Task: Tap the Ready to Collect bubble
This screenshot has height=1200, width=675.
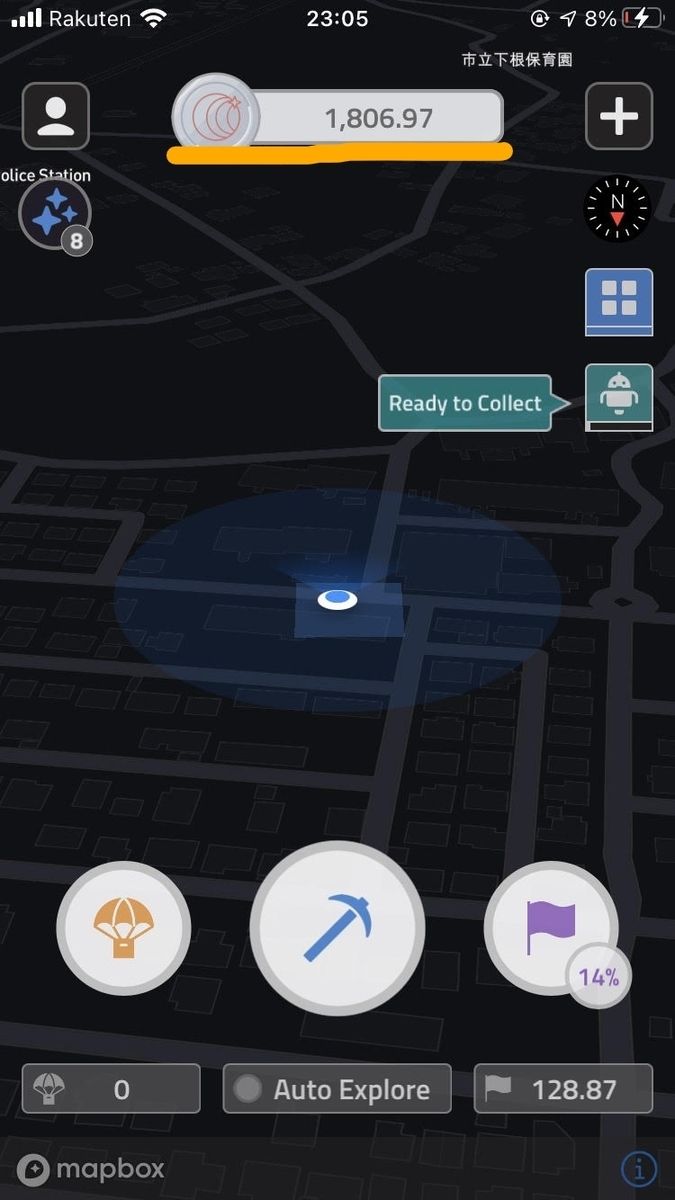Action: [x=465, y=403]
